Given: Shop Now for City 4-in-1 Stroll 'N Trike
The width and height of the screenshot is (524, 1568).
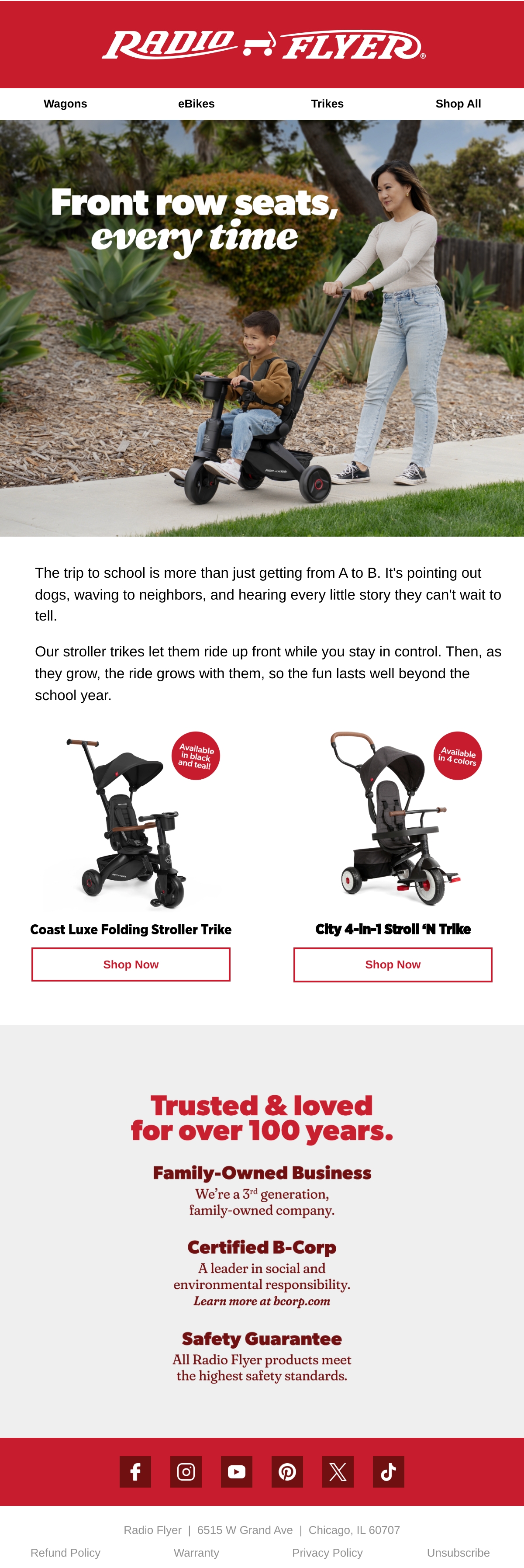Looking at the screenshot, I should 393,964.
